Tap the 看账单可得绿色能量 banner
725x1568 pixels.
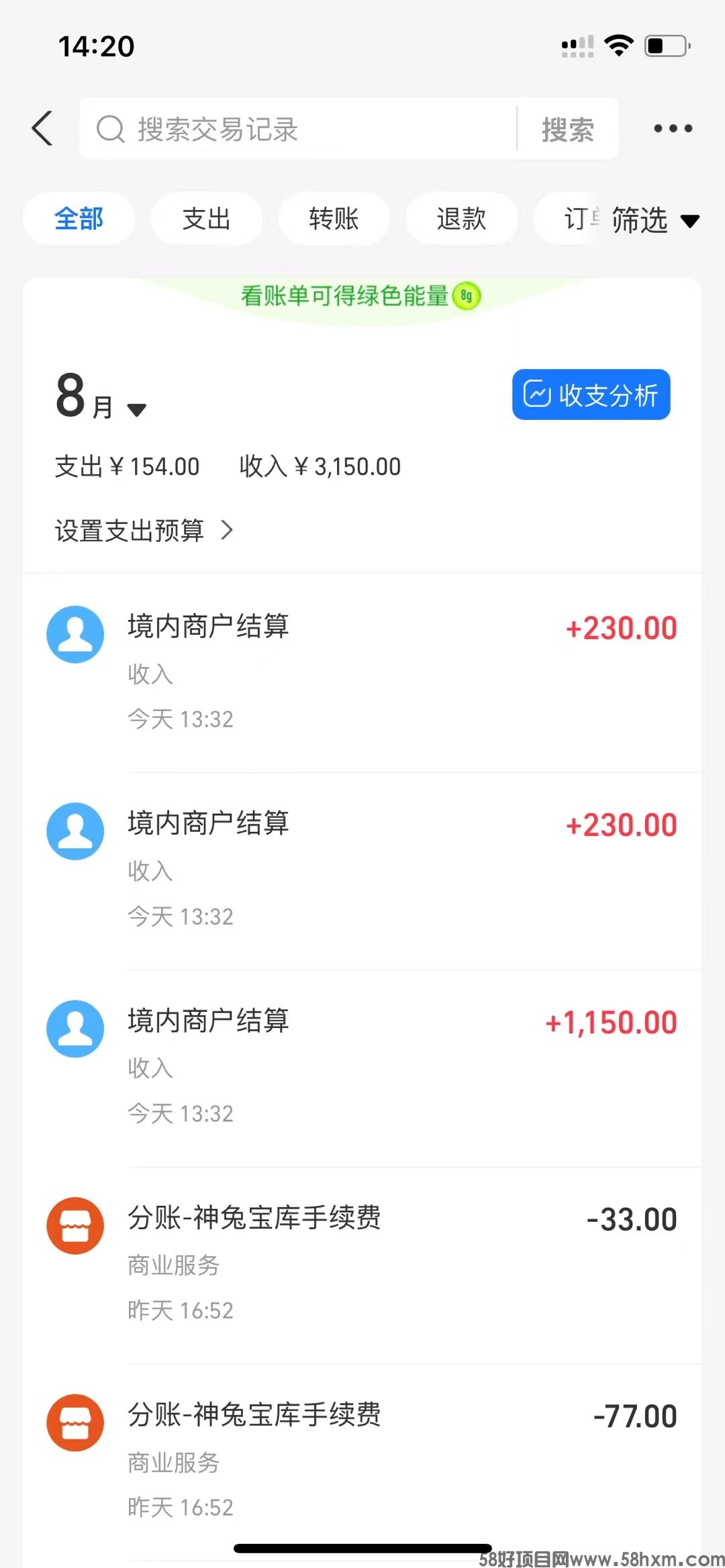[361, 296]
